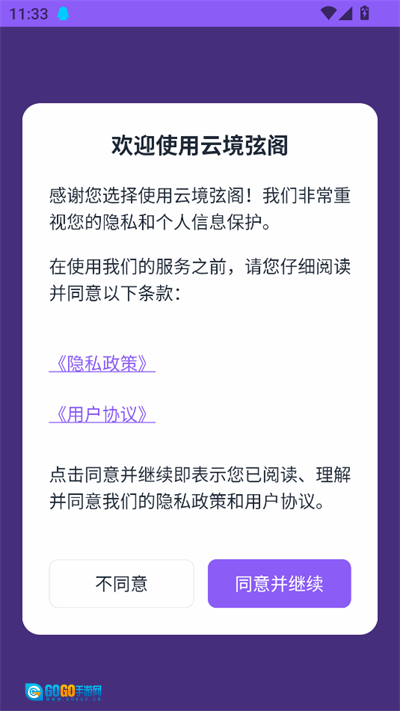Open the 《隐私政策》 link

102,364
